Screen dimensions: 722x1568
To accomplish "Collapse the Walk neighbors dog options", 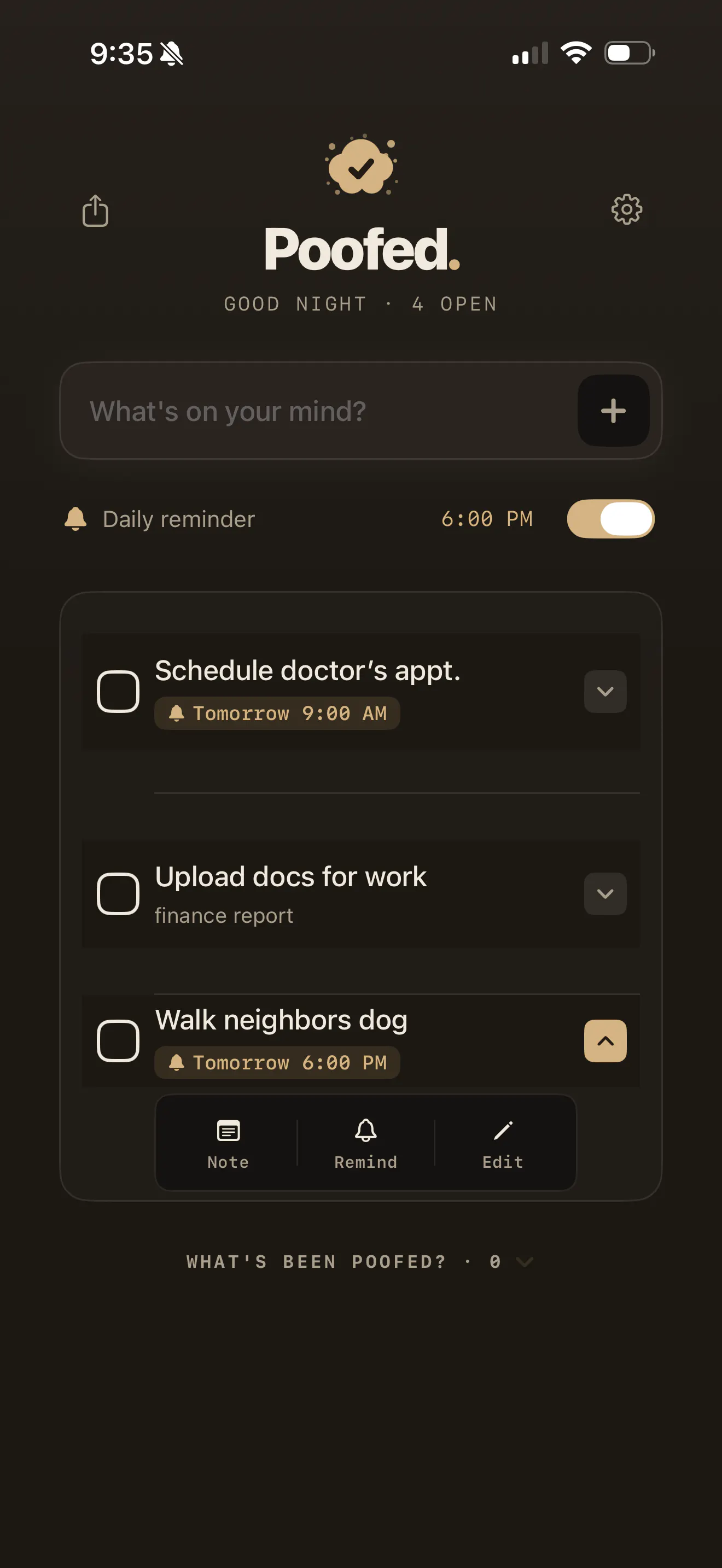I will (605, 1041).
